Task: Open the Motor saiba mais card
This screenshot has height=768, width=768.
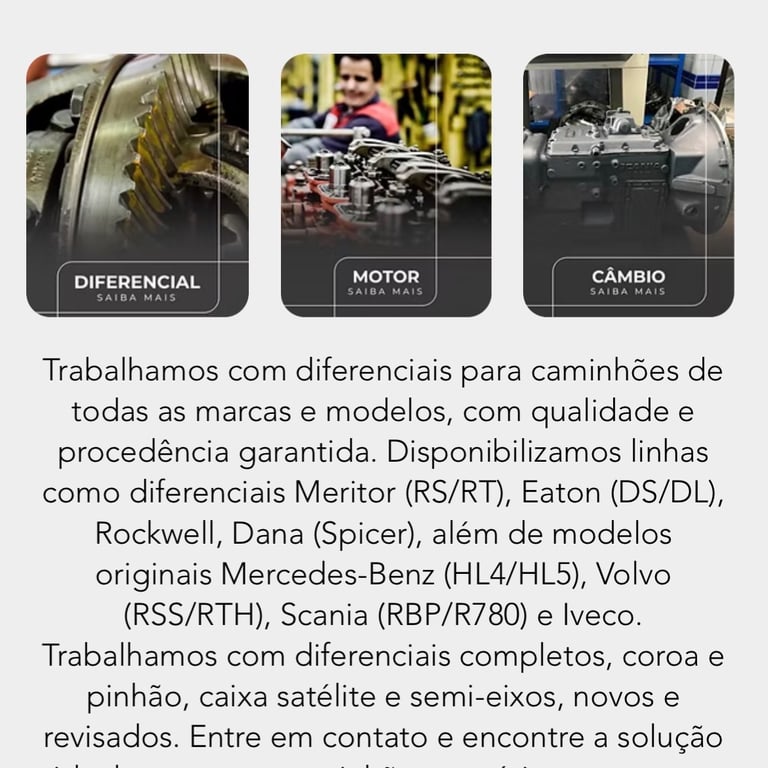Action: [x=386, y=185]
